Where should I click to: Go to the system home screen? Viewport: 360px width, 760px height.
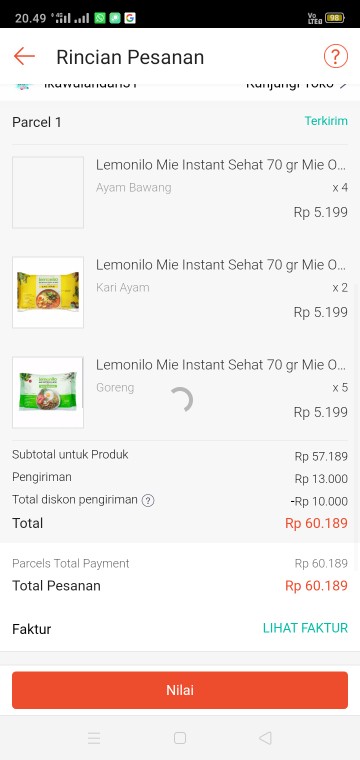180,738
